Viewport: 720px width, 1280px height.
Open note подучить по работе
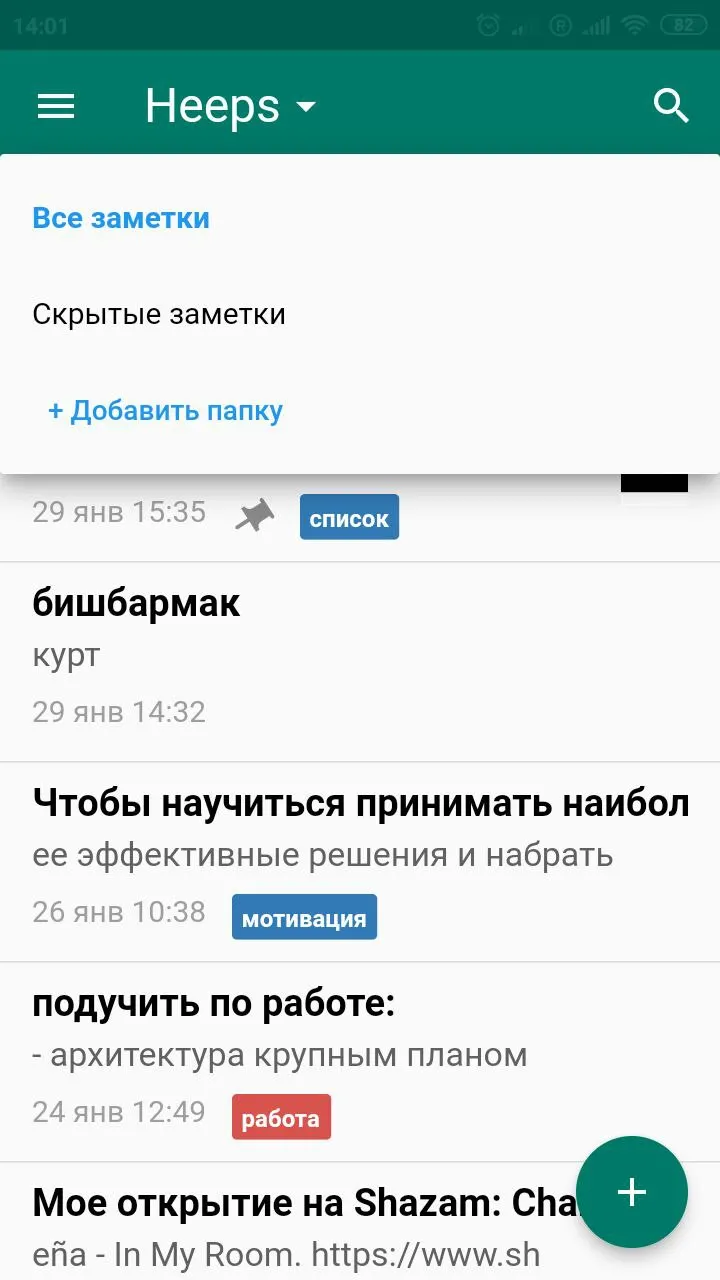pyautogui.click(x=360, y=1062)
